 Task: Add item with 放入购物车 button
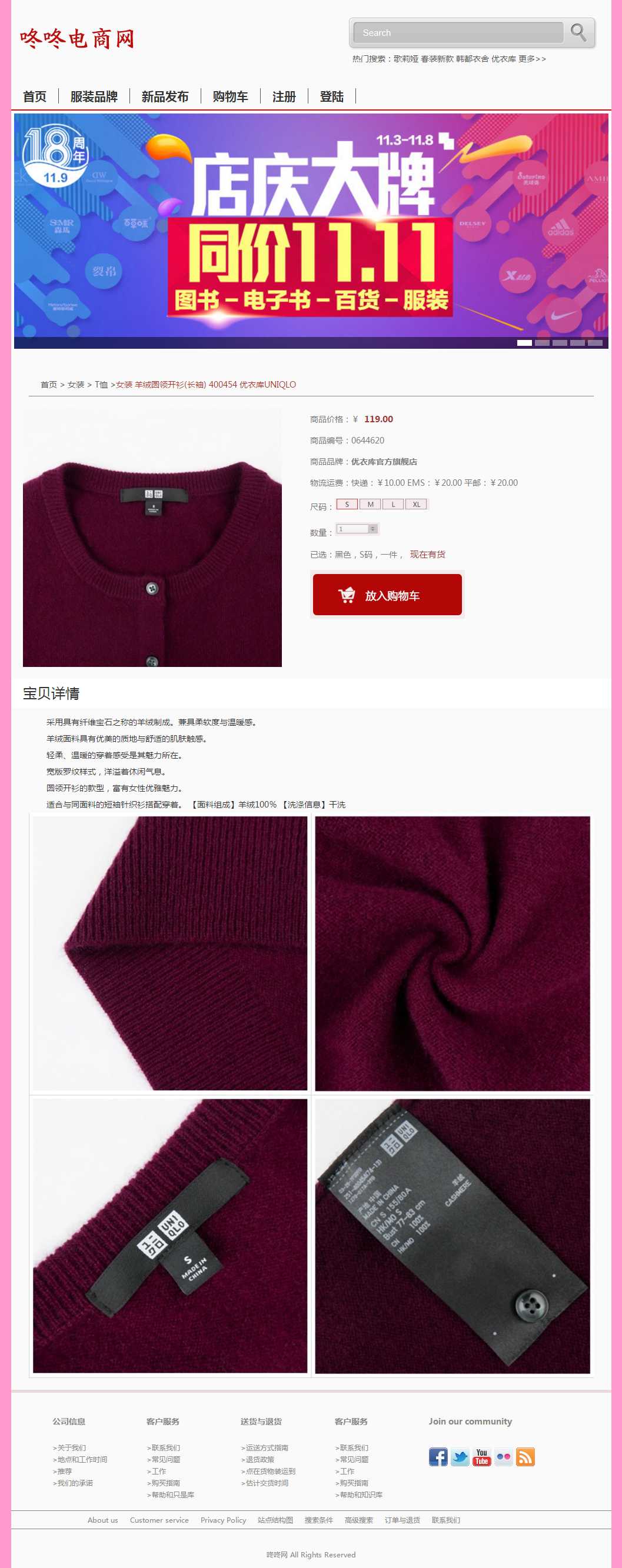pyautogui.click(x=387, y=595)
